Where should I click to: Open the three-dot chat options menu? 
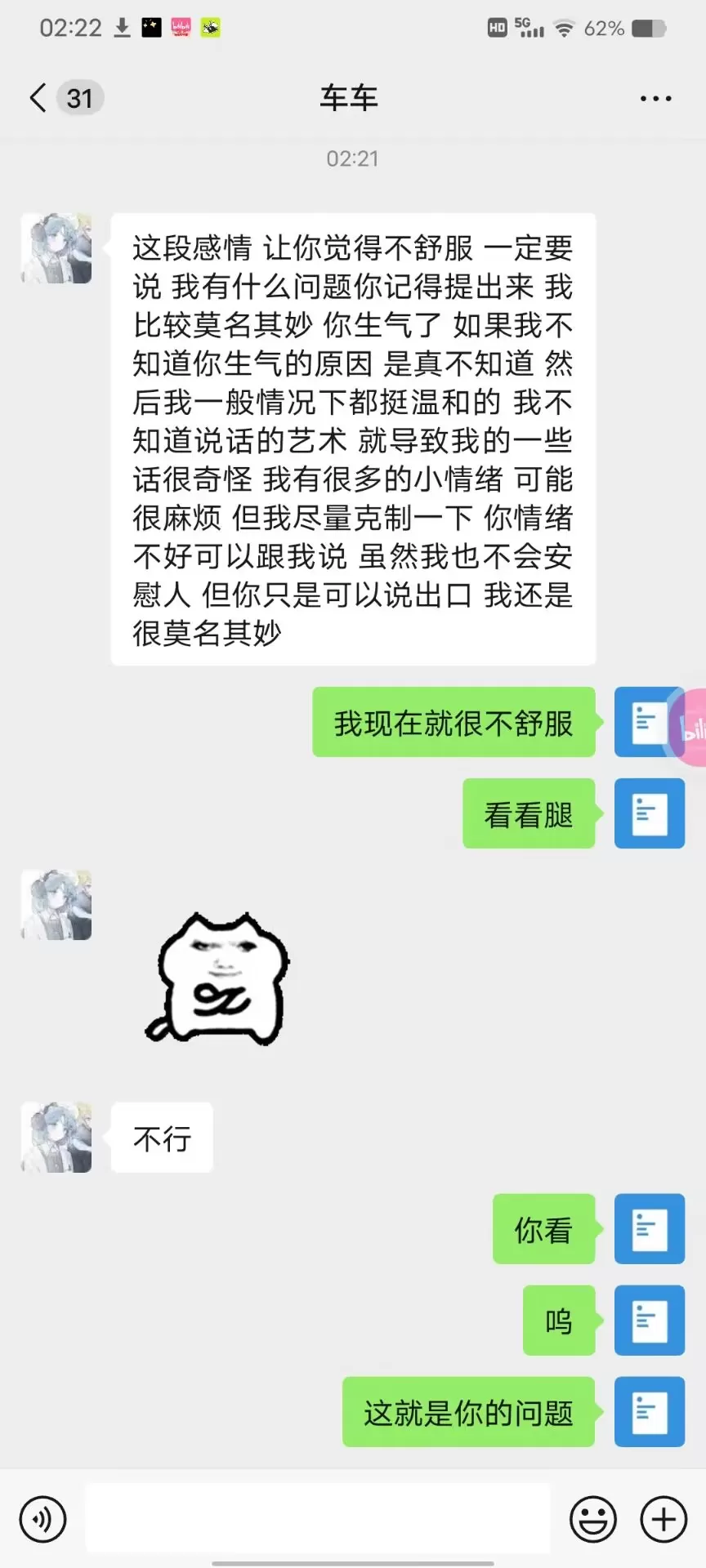(x=655, y=99)
